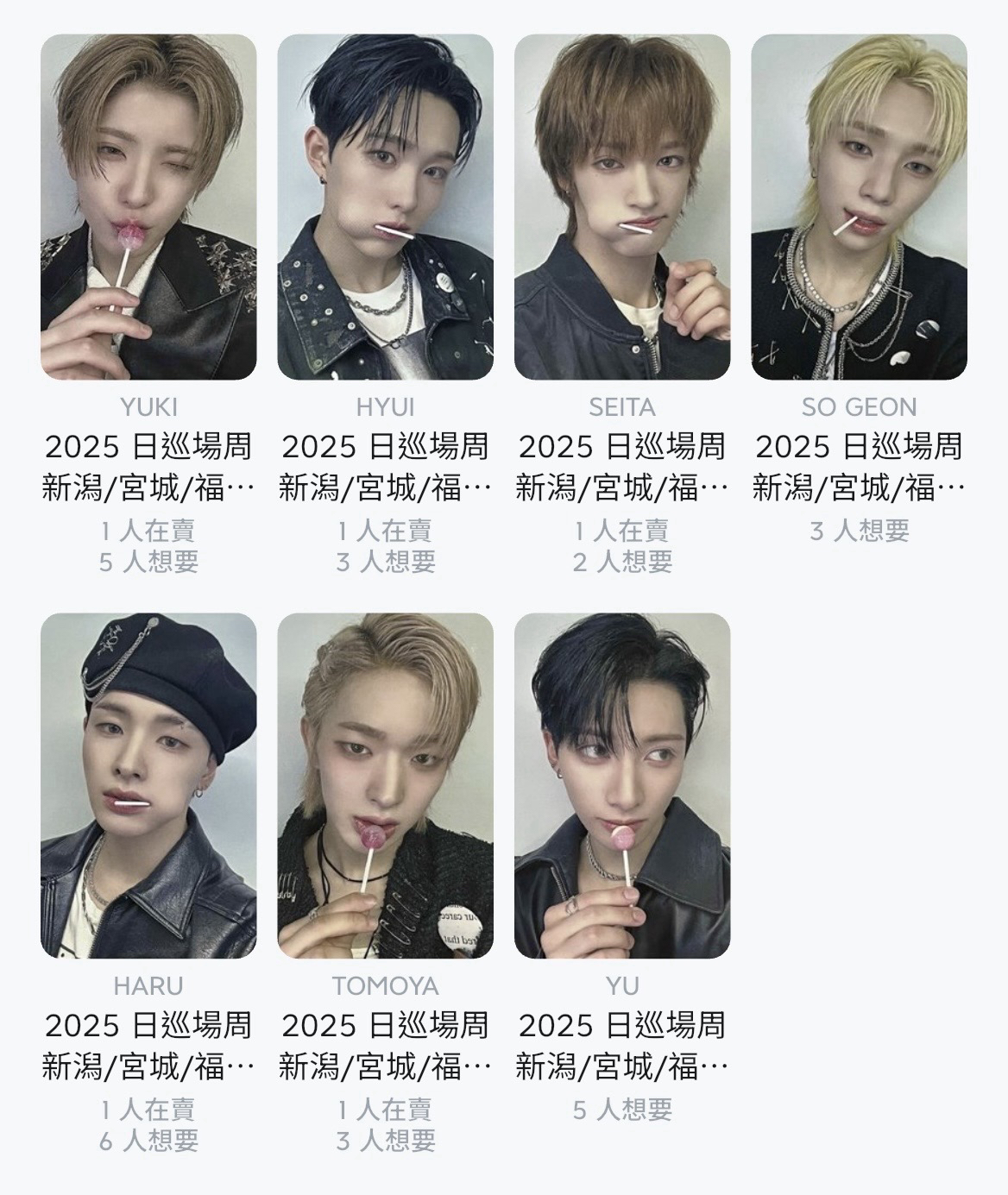The width and height of the screenshot is (1008, 1195).
Task: View the HYUI photocard
Action: 385,207
